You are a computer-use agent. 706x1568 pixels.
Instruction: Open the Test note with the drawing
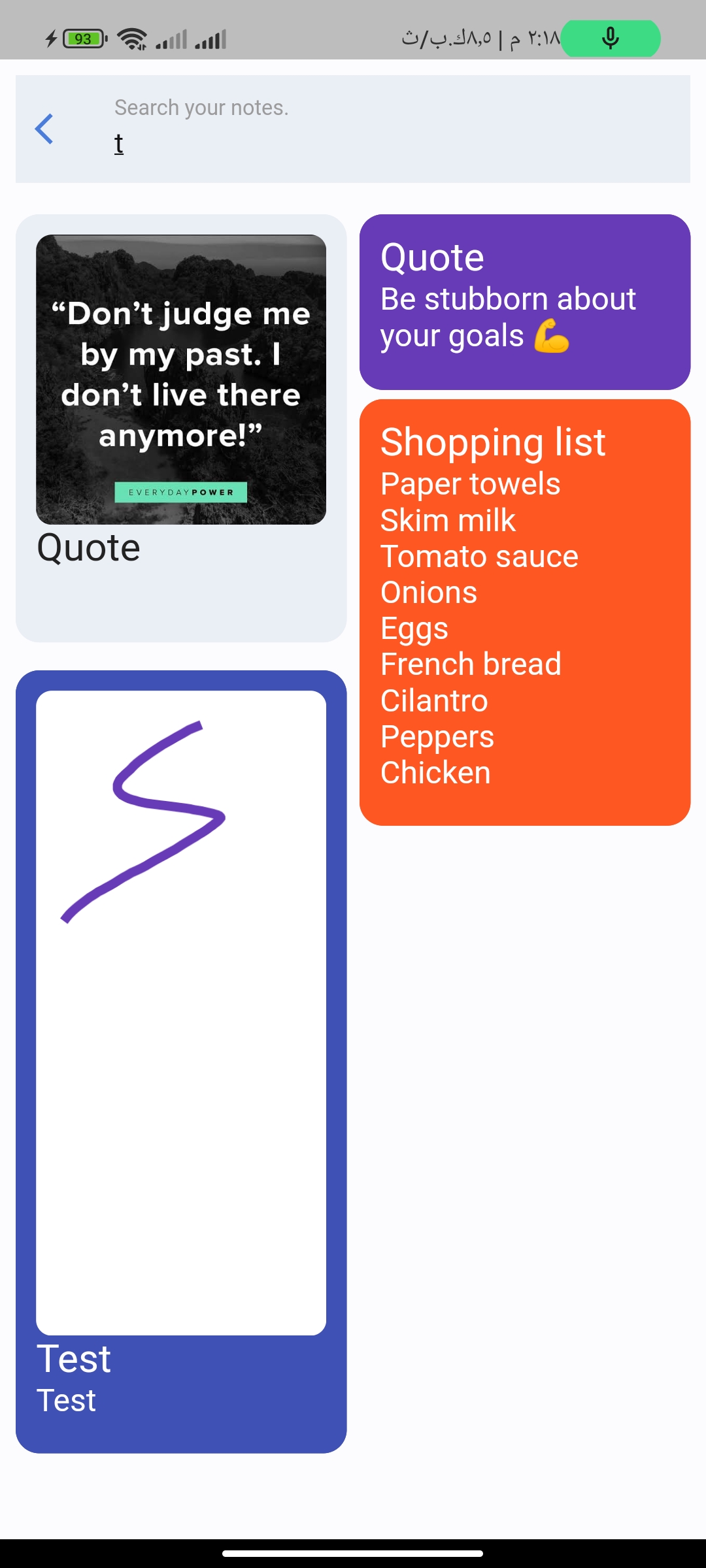[181, 1062]
